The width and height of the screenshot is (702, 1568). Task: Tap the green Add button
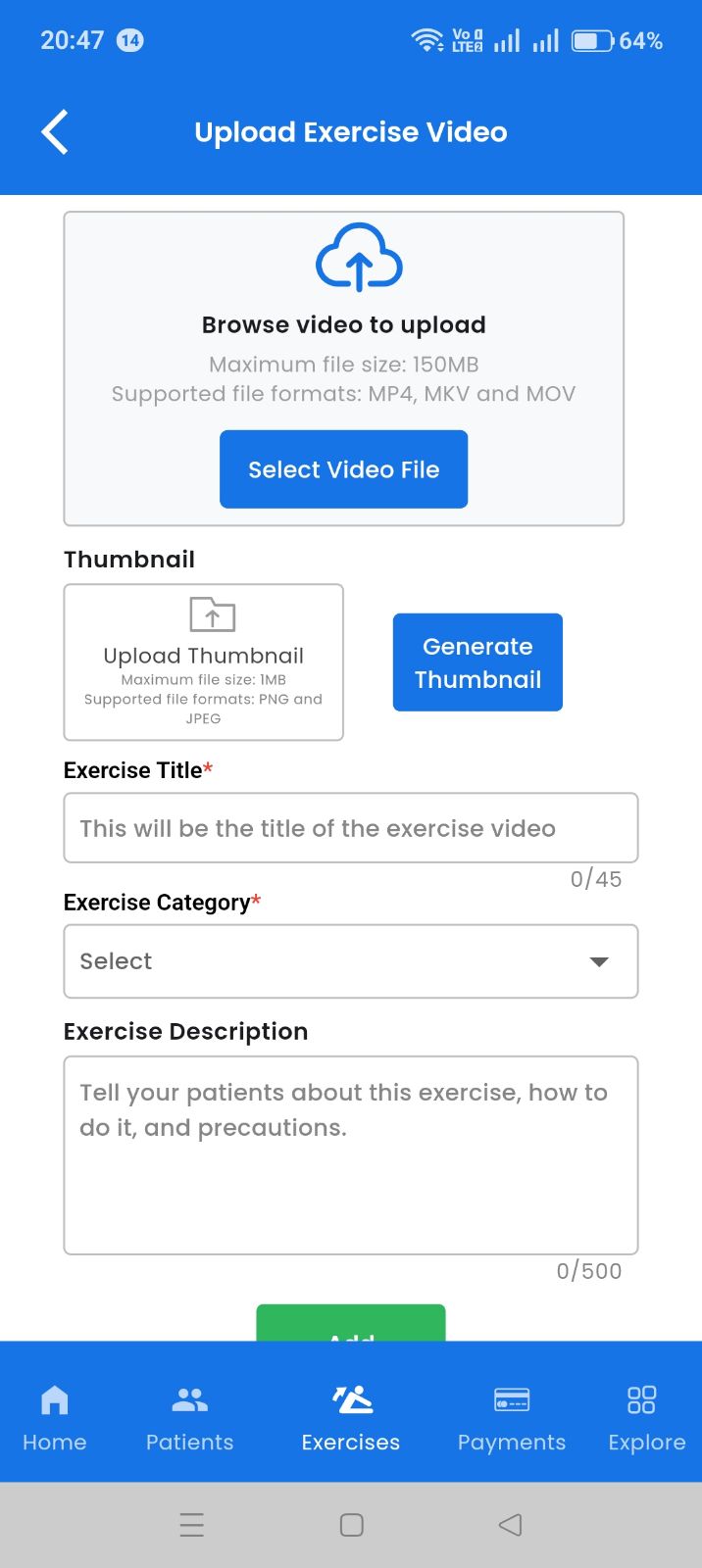[351, 1323]
